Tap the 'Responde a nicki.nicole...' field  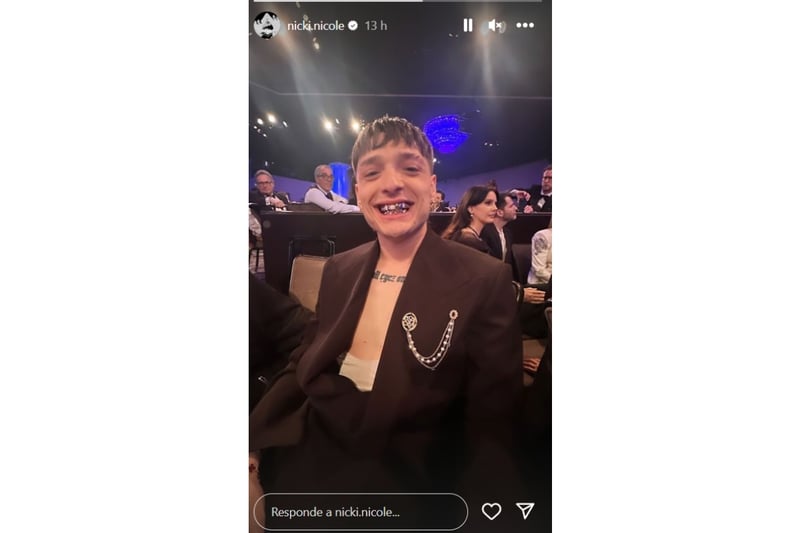click(x=360, y=511)
